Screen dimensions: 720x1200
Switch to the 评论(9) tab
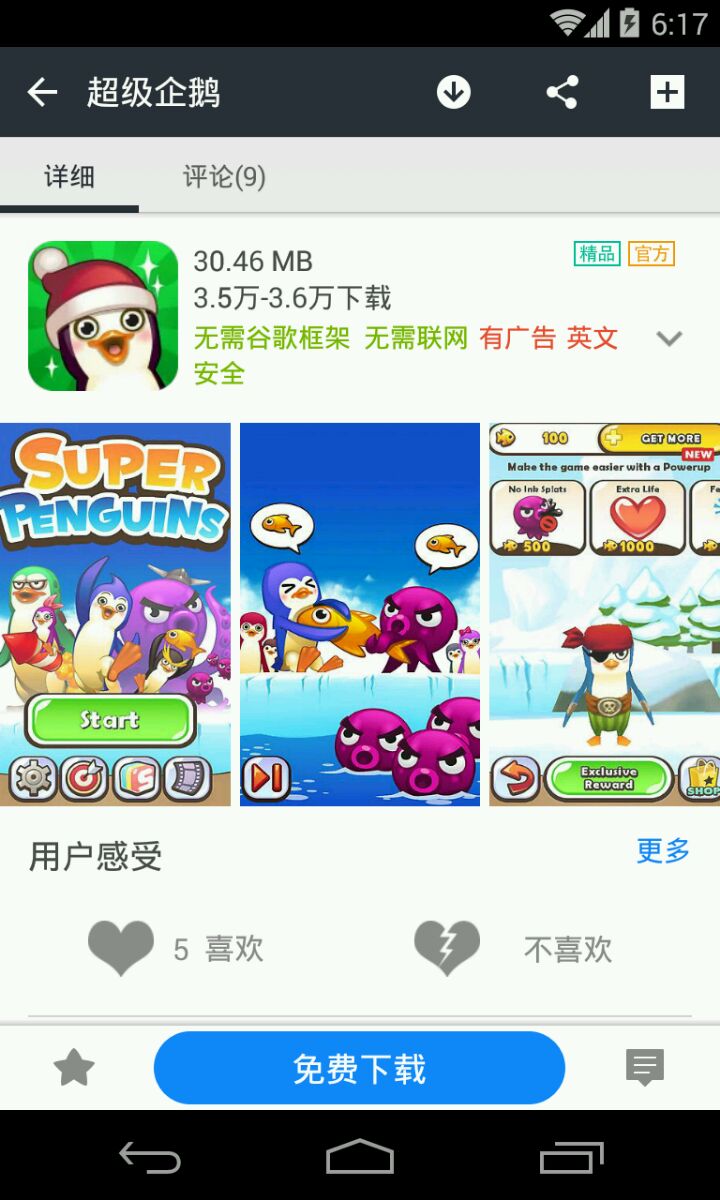(224, 177)
